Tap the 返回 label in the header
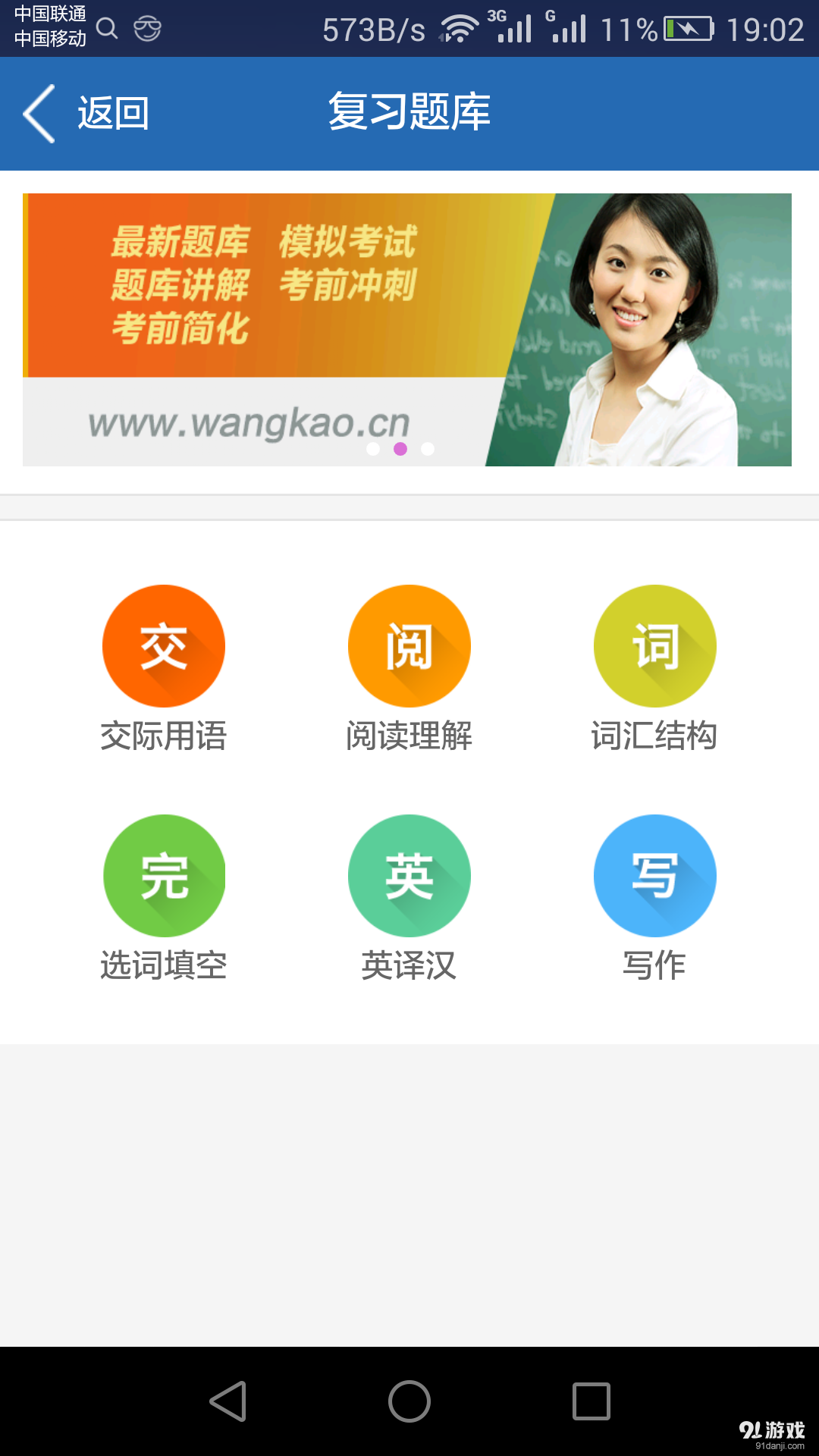 click(111, 112)
